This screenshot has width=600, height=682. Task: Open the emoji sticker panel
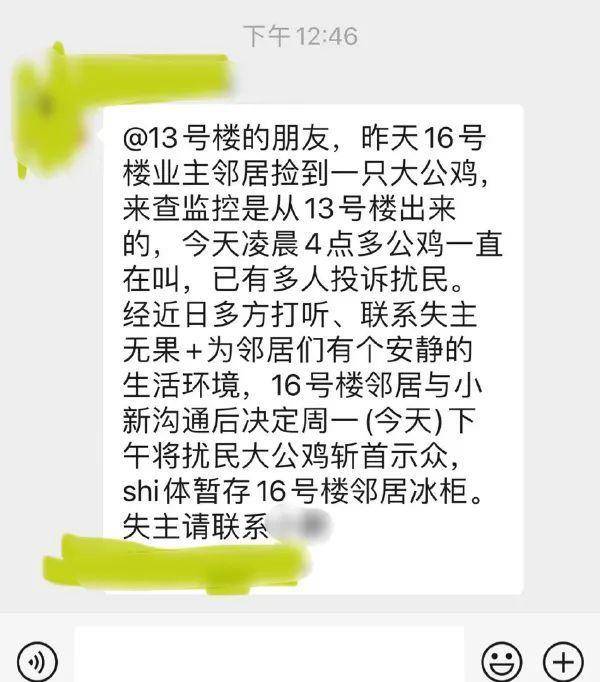click(503, 660)
